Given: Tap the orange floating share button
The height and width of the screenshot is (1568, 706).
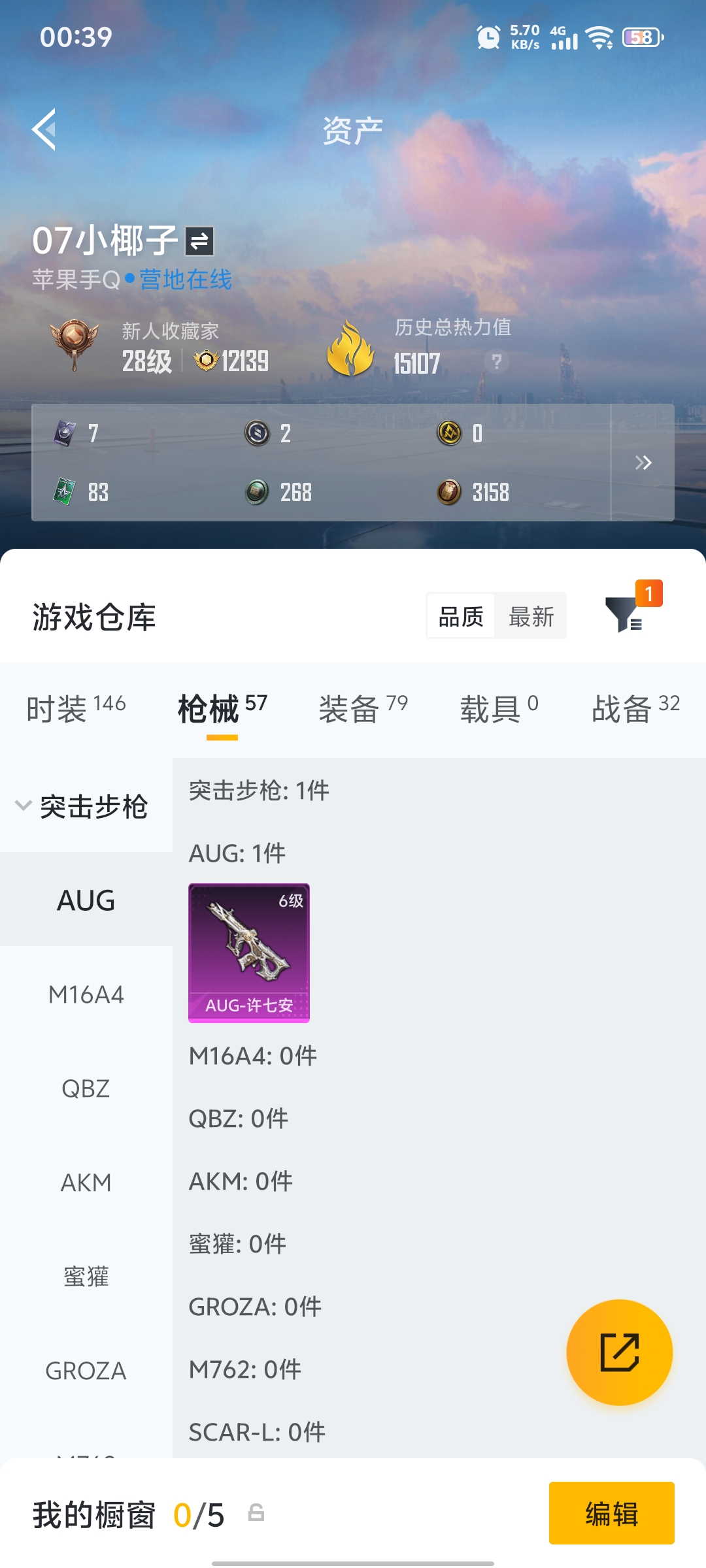Looking at the screenshot, I should click(x=619, y=1352).
